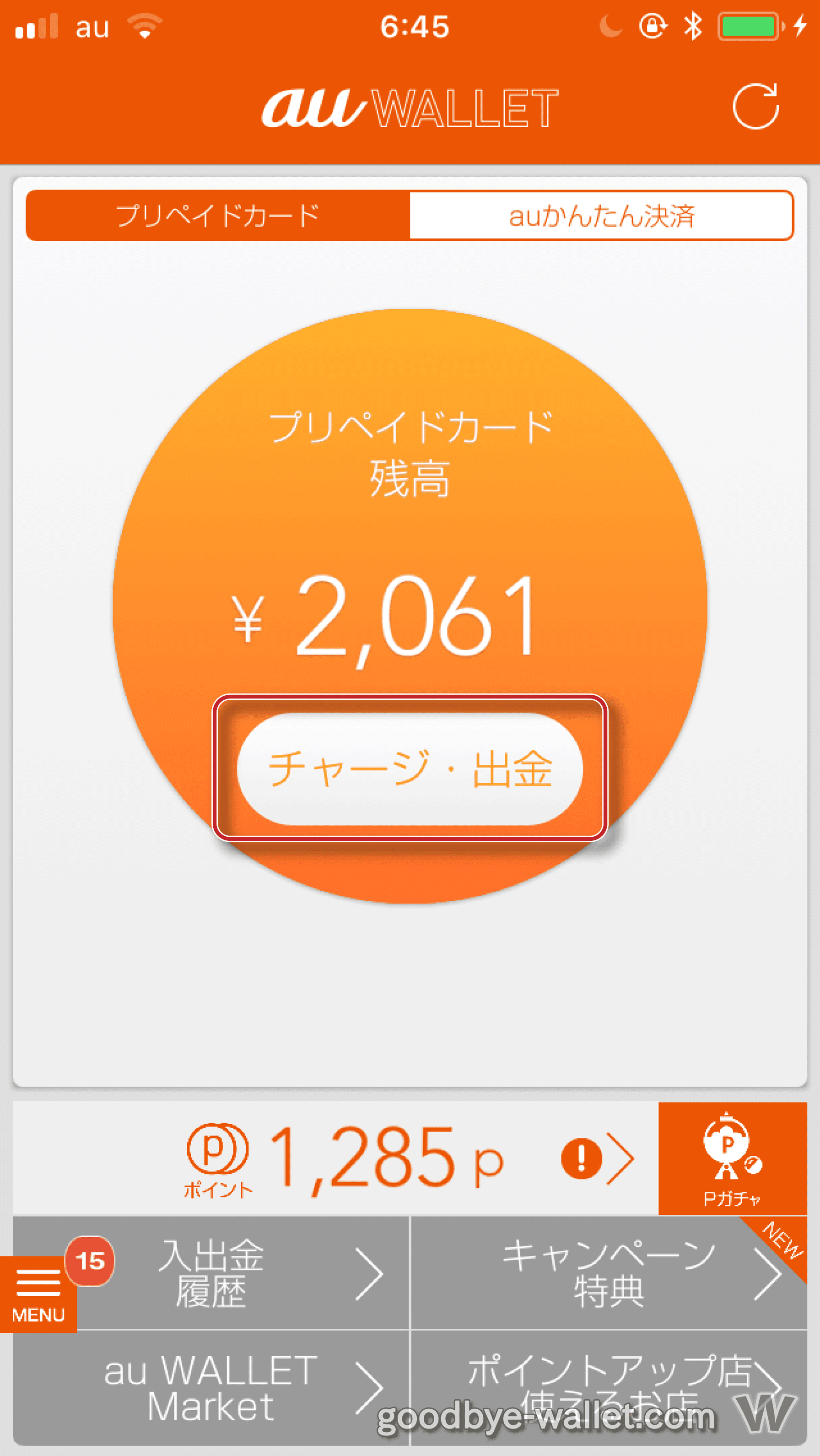Go to au WALLET Market

coord(211,1388)
